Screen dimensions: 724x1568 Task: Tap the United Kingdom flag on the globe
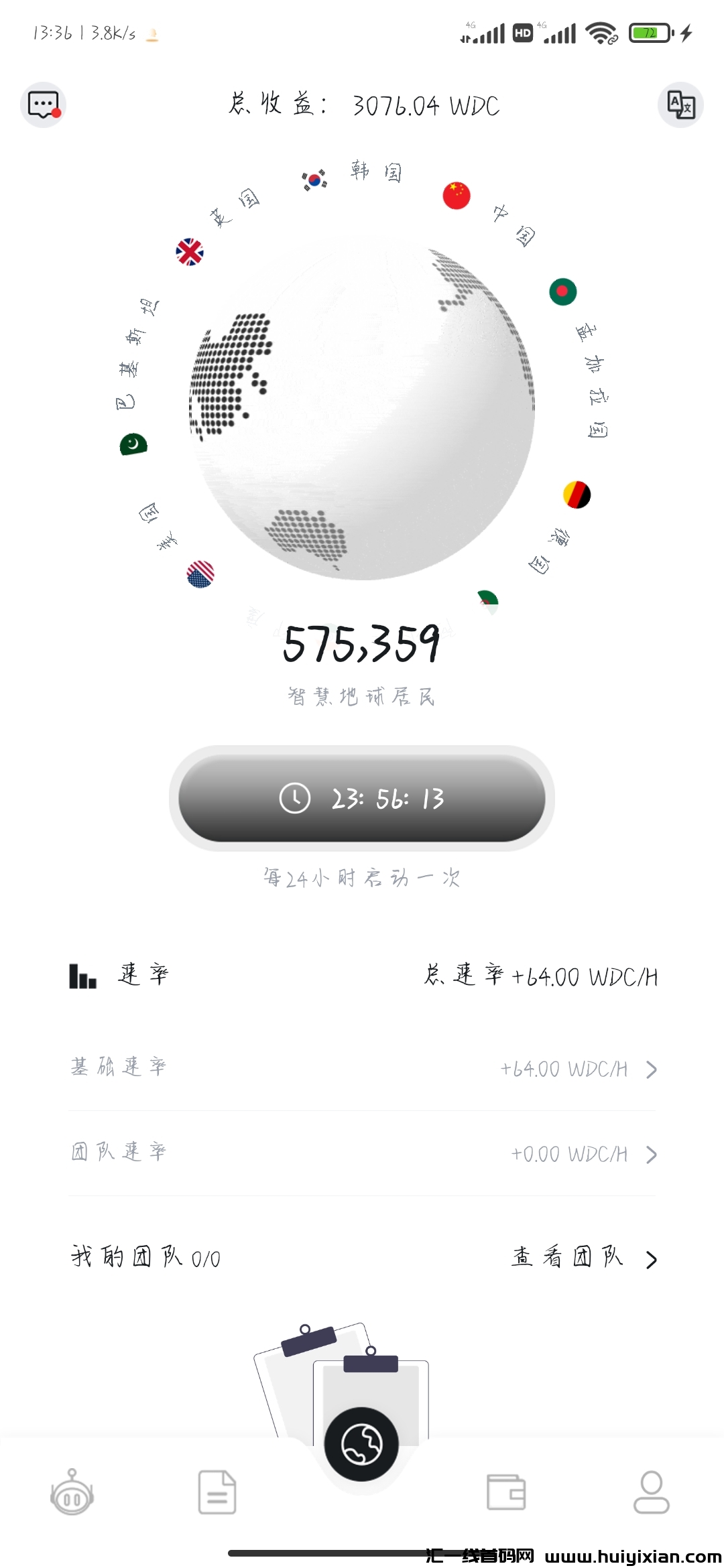click(x=190, y=251)
